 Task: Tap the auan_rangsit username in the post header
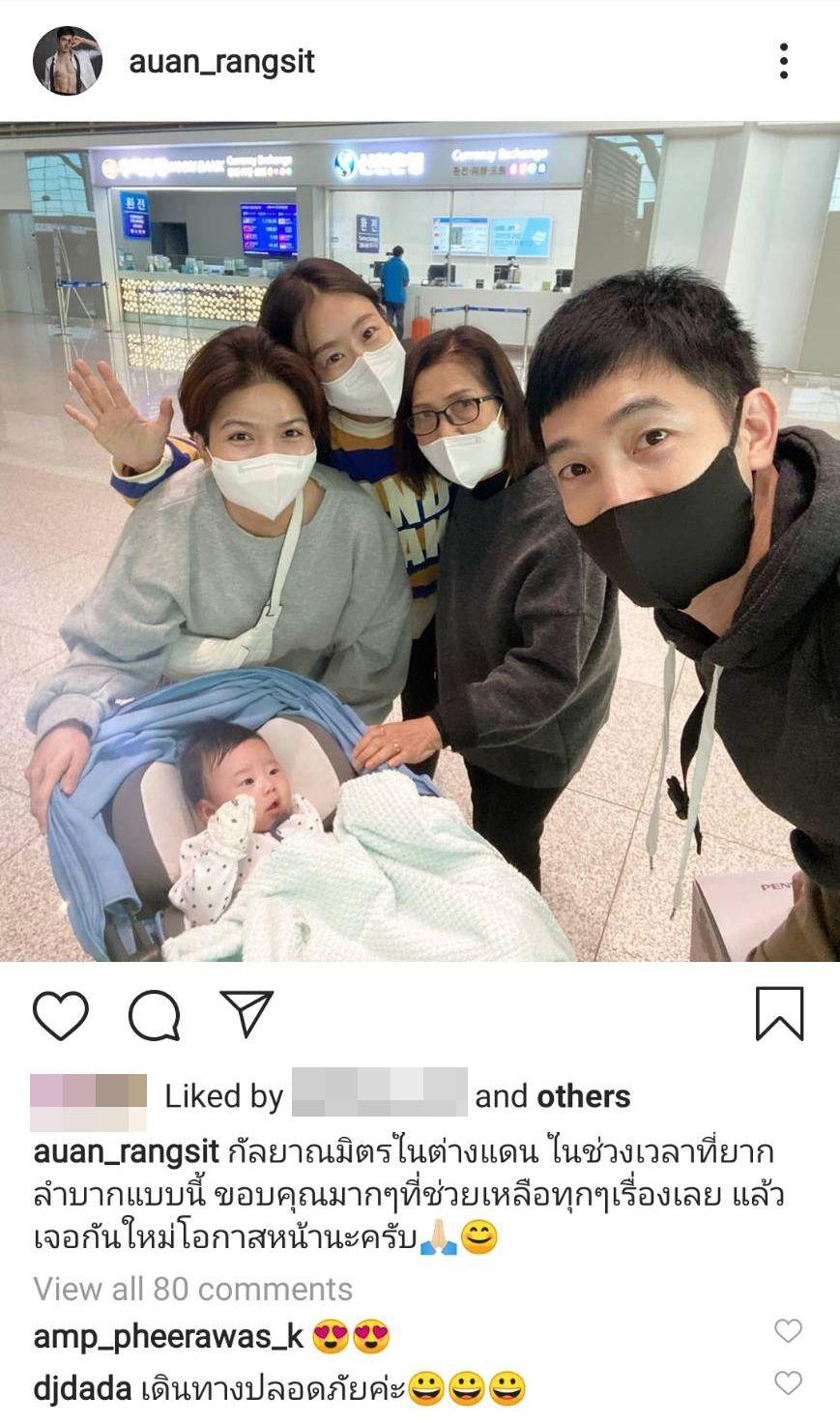(222, 62)
